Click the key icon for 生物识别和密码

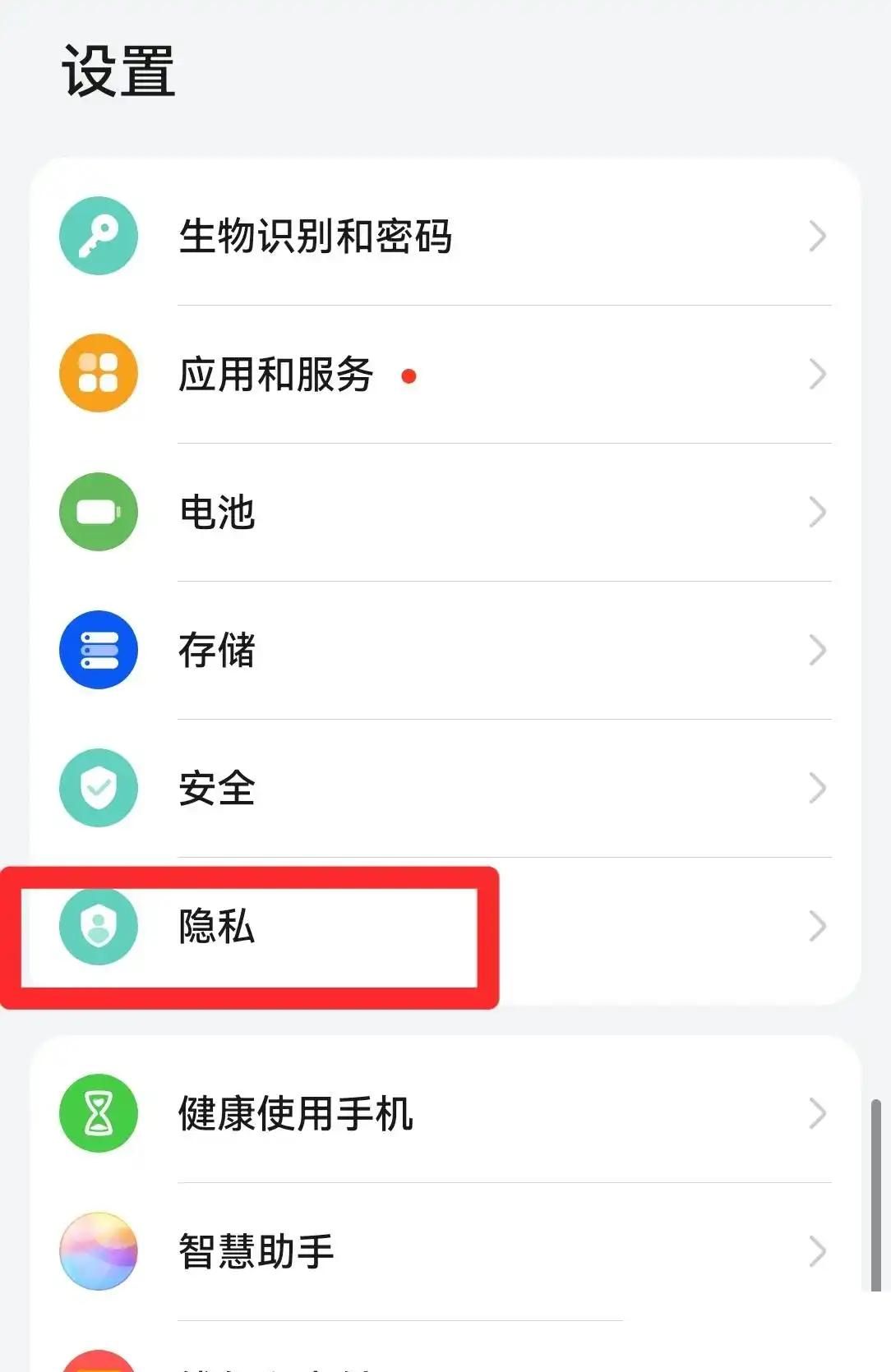[x=98, y=235]
